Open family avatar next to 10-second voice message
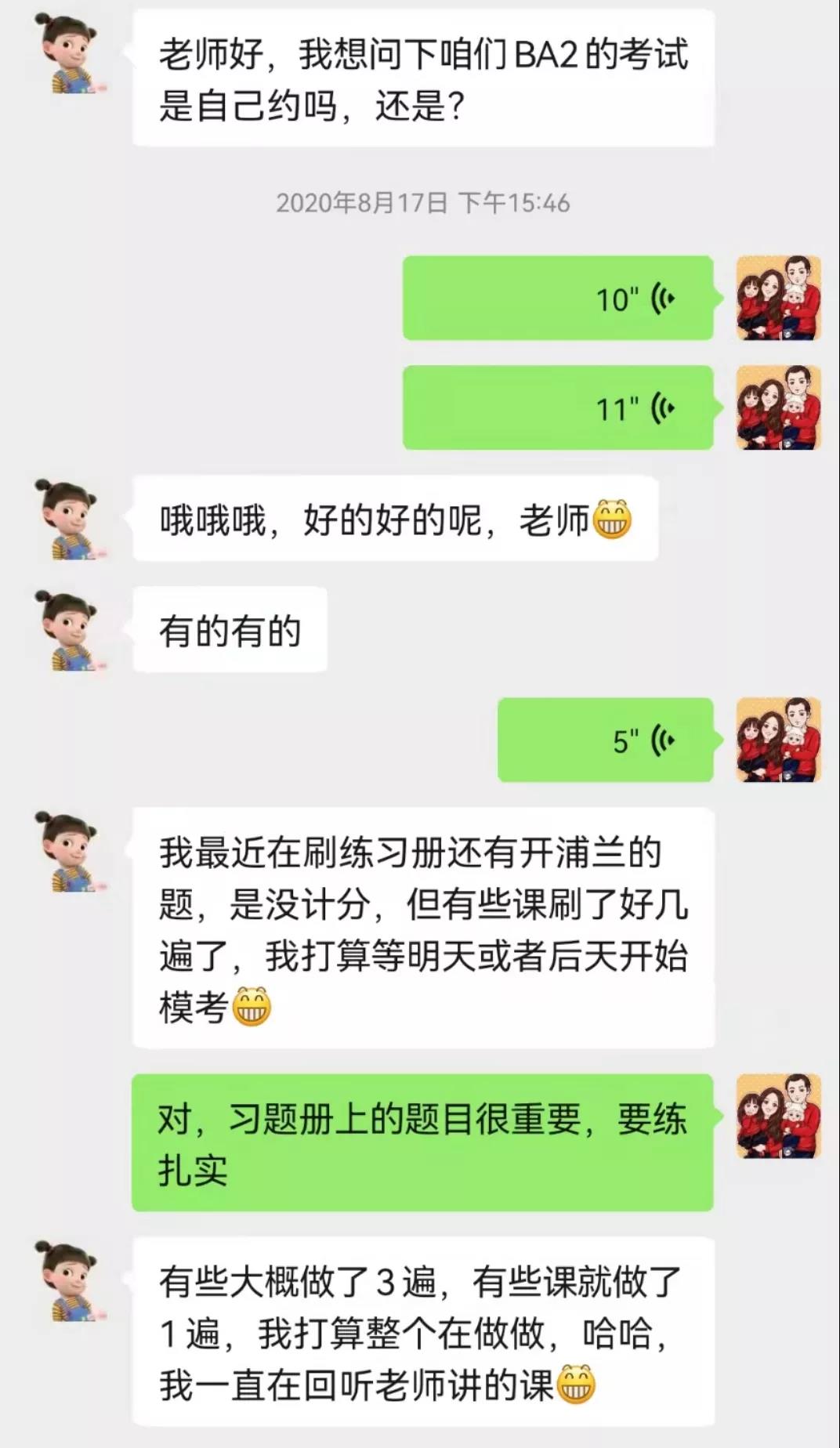The width and height of the screenshot is (840, 1448). (778, 299)
